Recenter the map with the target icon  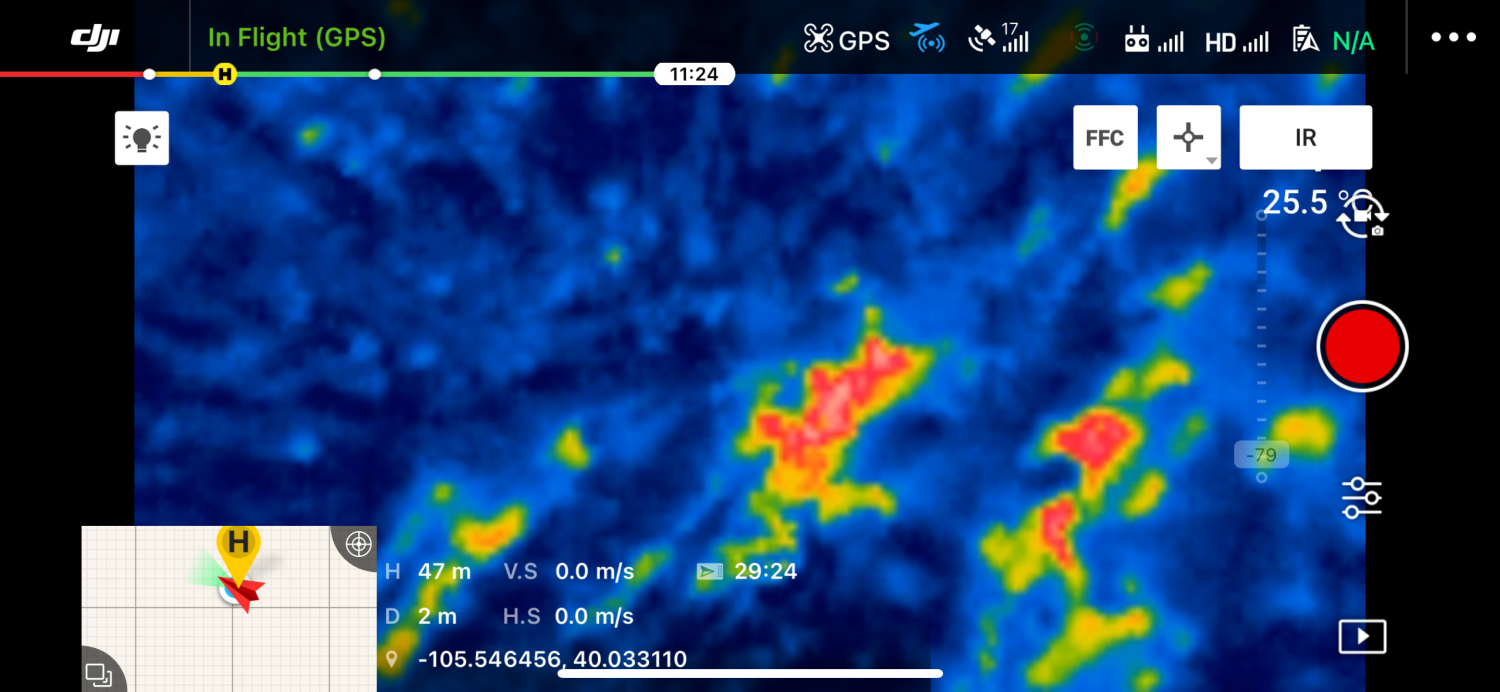pyautogui.click(x=357, y=545)
